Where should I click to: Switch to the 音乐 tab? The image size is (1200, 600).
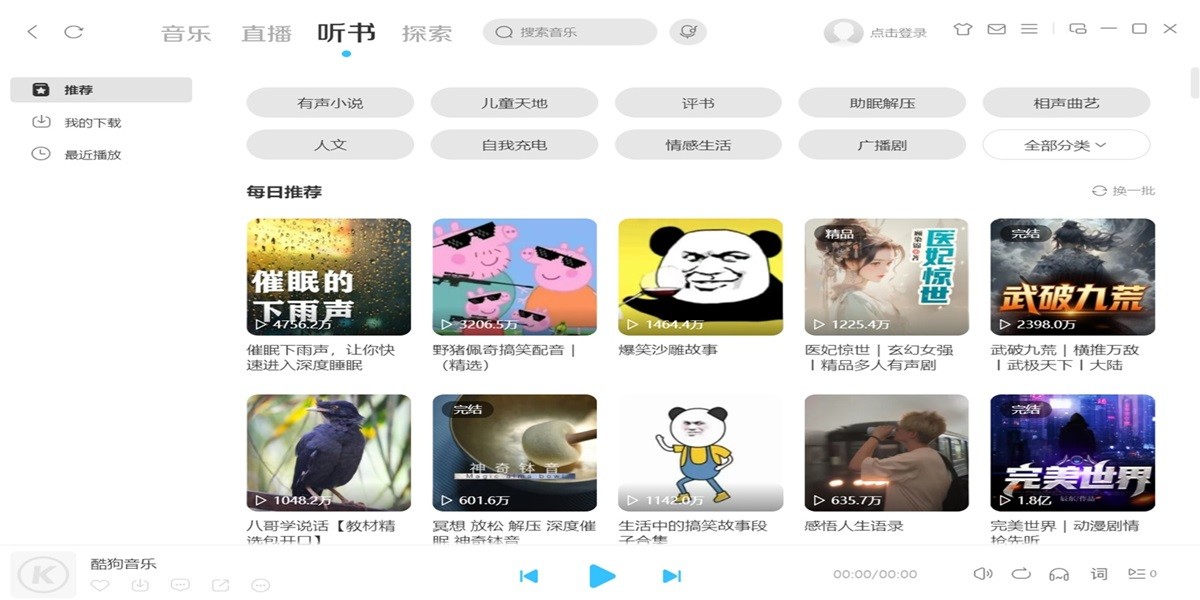(x=186, y=33)
